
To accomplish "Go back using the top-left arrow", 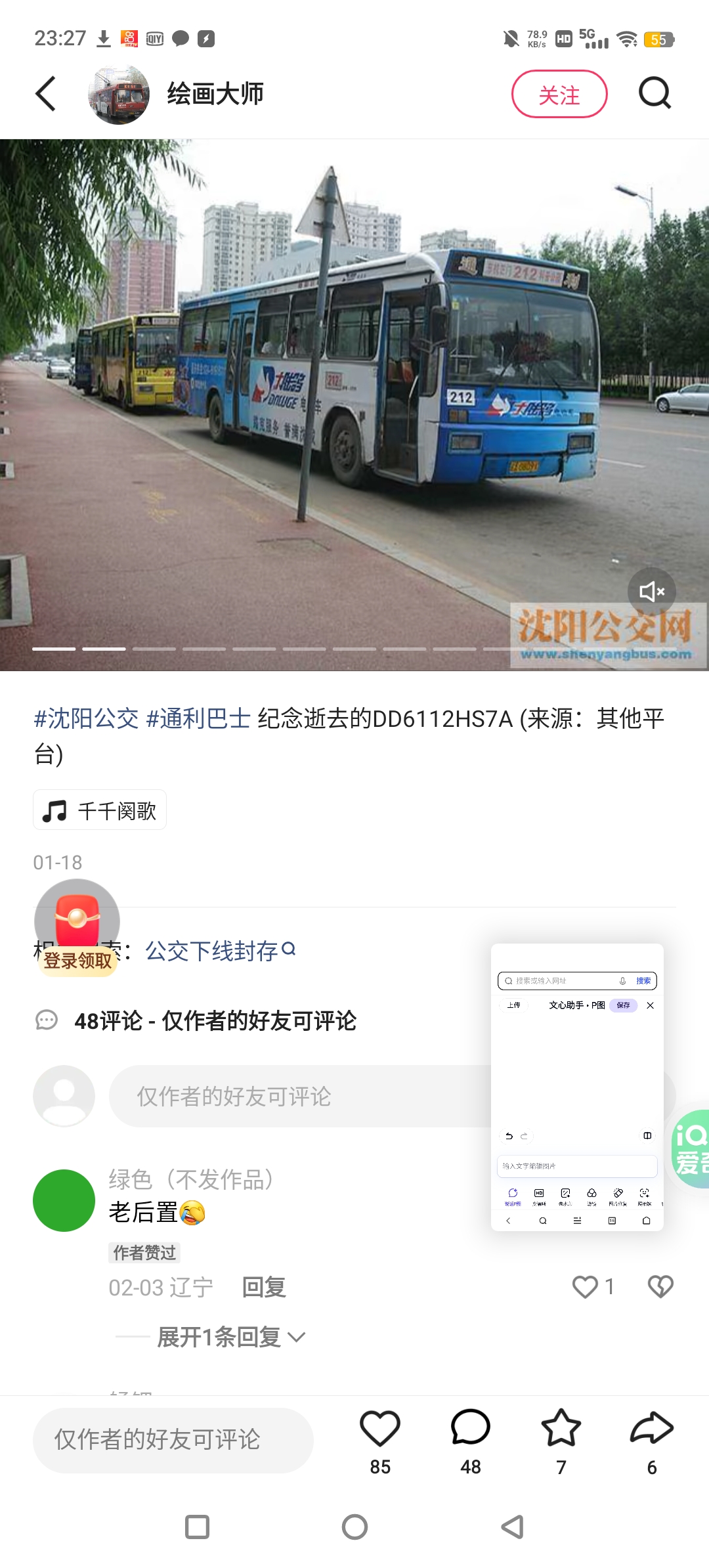I will (46, 94).
